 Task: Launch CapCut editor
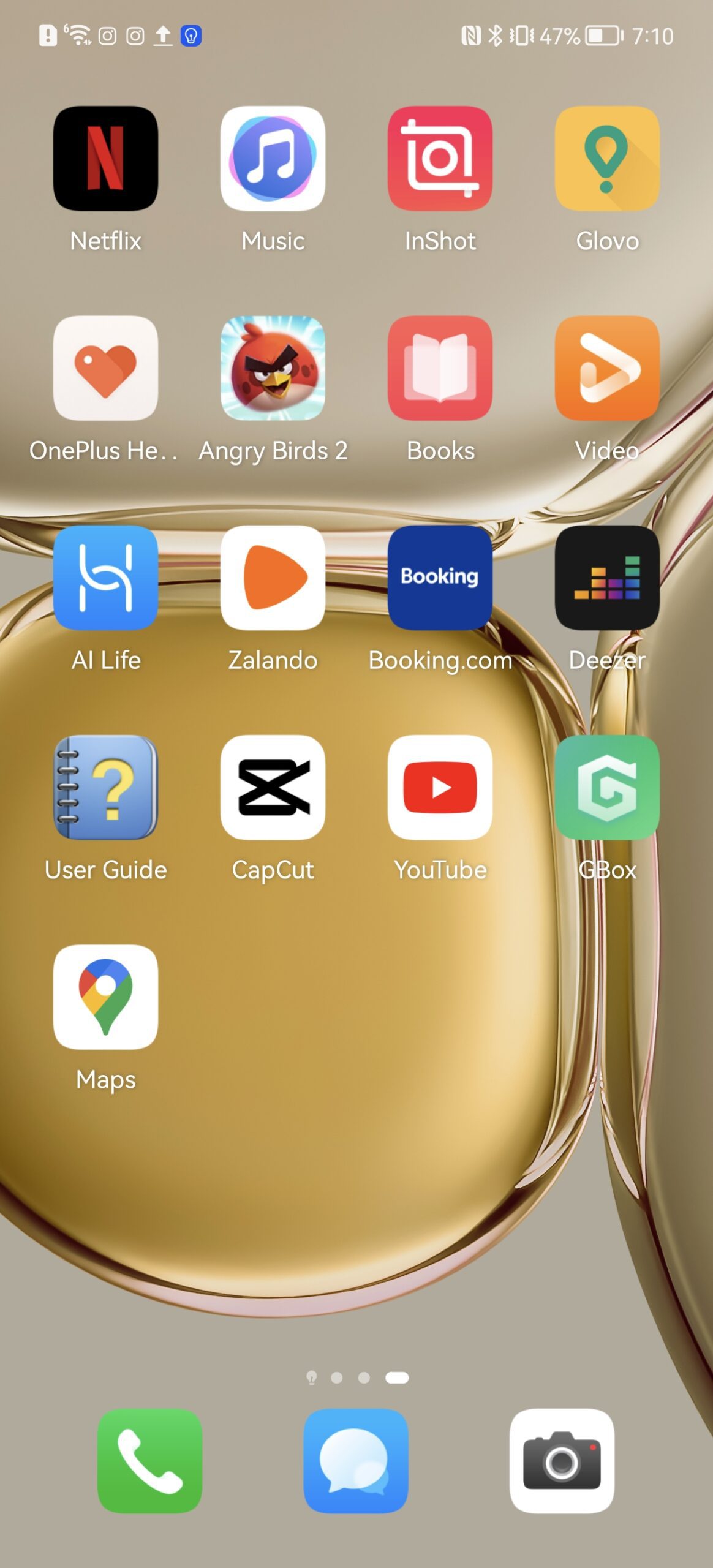coord(273,787)
